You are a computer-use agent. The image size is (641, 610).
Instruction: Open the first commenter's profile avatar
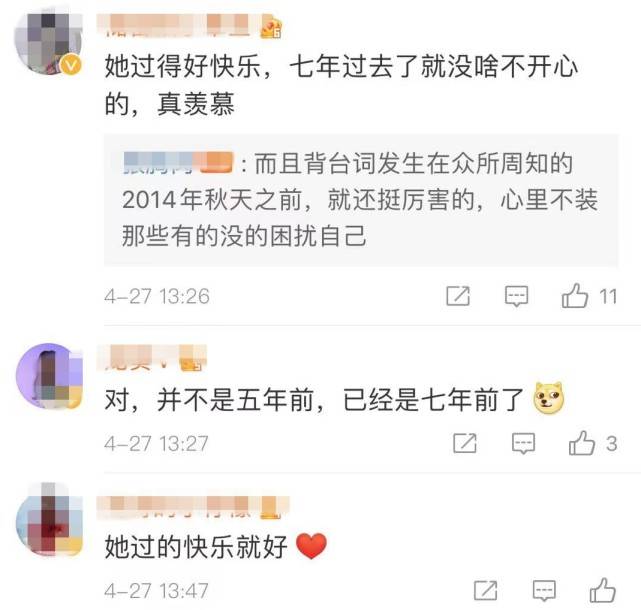pyautogui.click(x=47, y=42)
